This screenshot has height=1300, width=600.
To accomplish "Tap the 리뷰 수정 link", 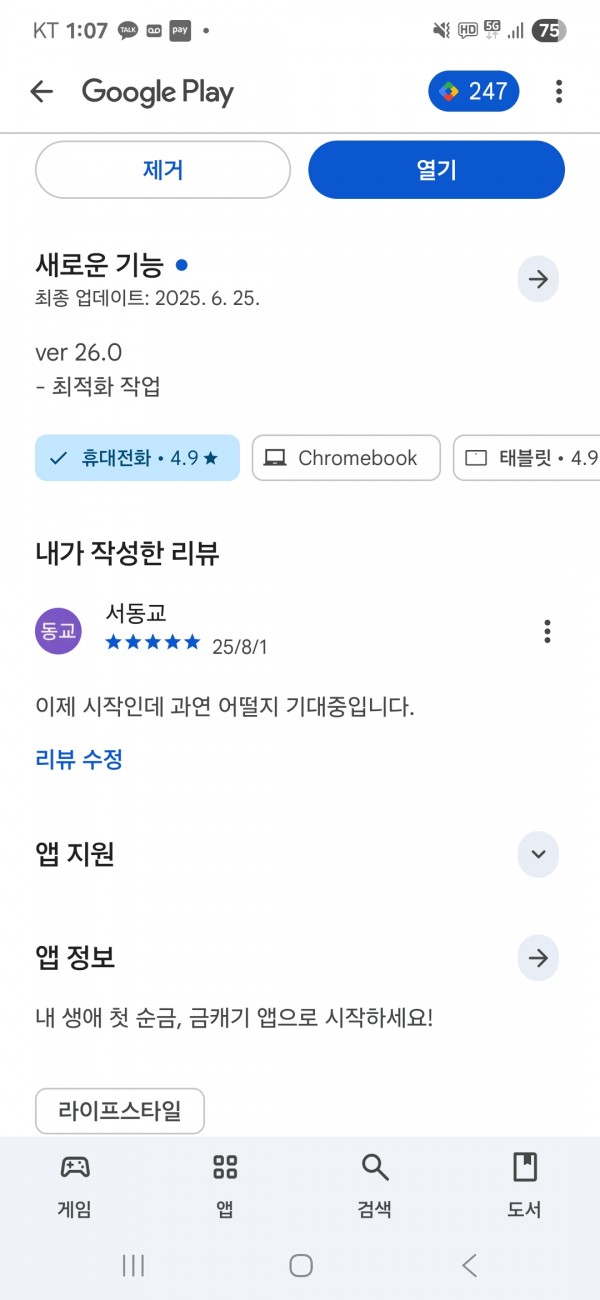I will pos(79,759).
